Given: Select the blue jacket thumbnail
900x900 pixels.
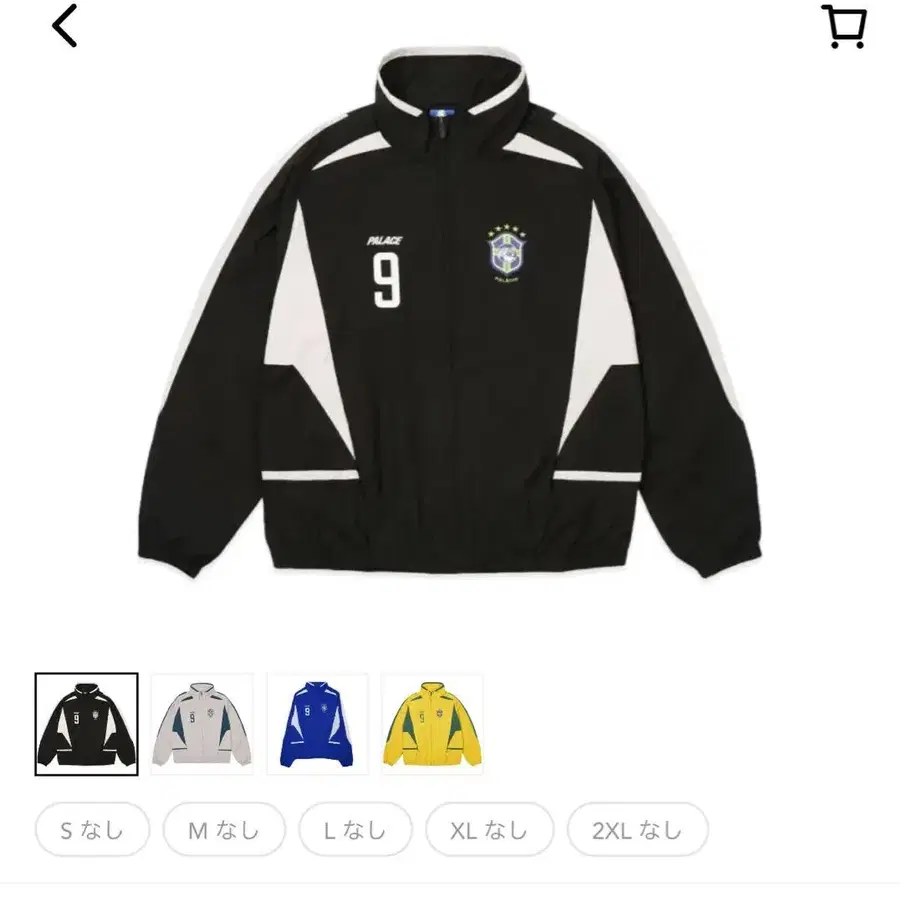Looking at the screenshot, I should click(317, 724).
